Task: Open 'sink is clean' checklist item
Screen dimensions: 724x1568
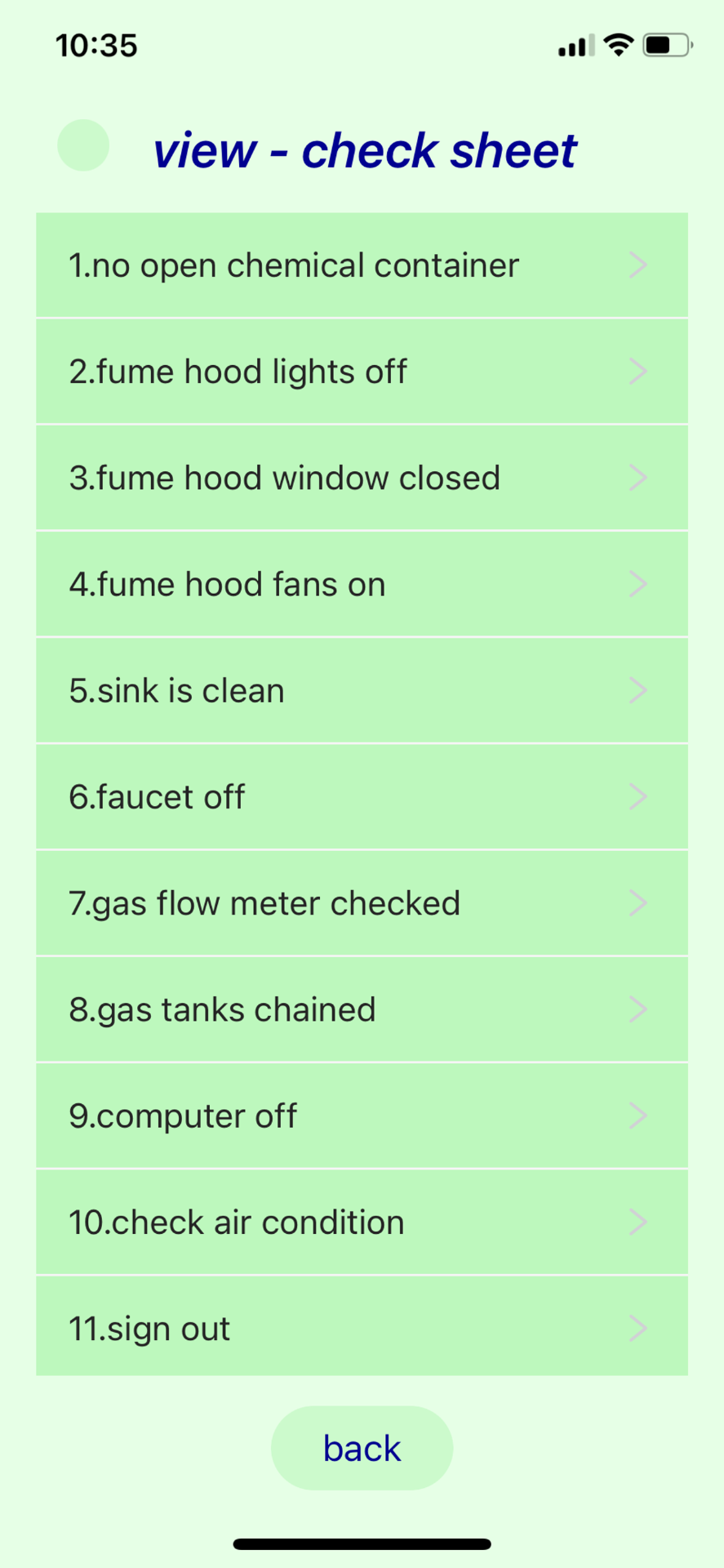Action: [x=362, y=690]
